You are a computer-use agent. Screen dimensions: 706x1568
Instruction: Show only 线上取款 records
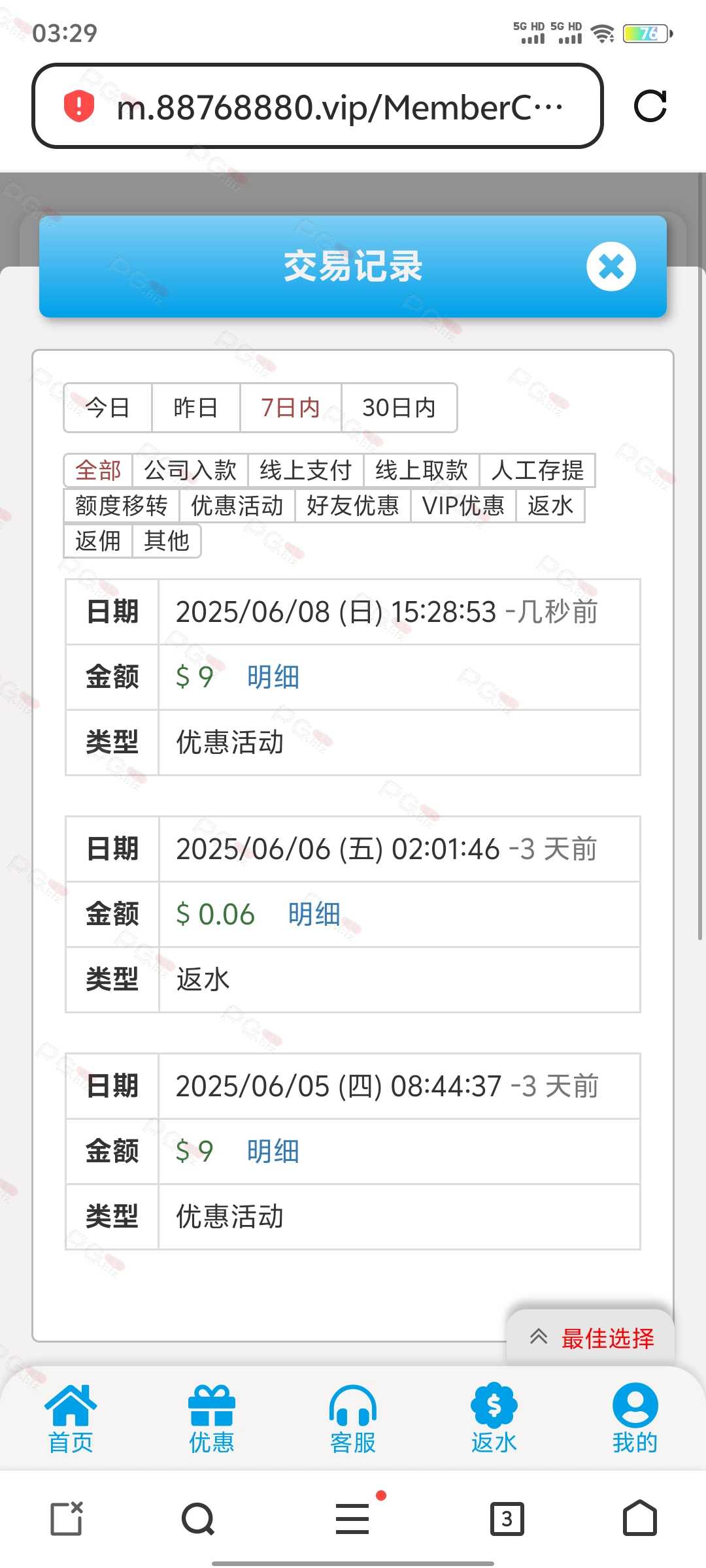[422, 470]
